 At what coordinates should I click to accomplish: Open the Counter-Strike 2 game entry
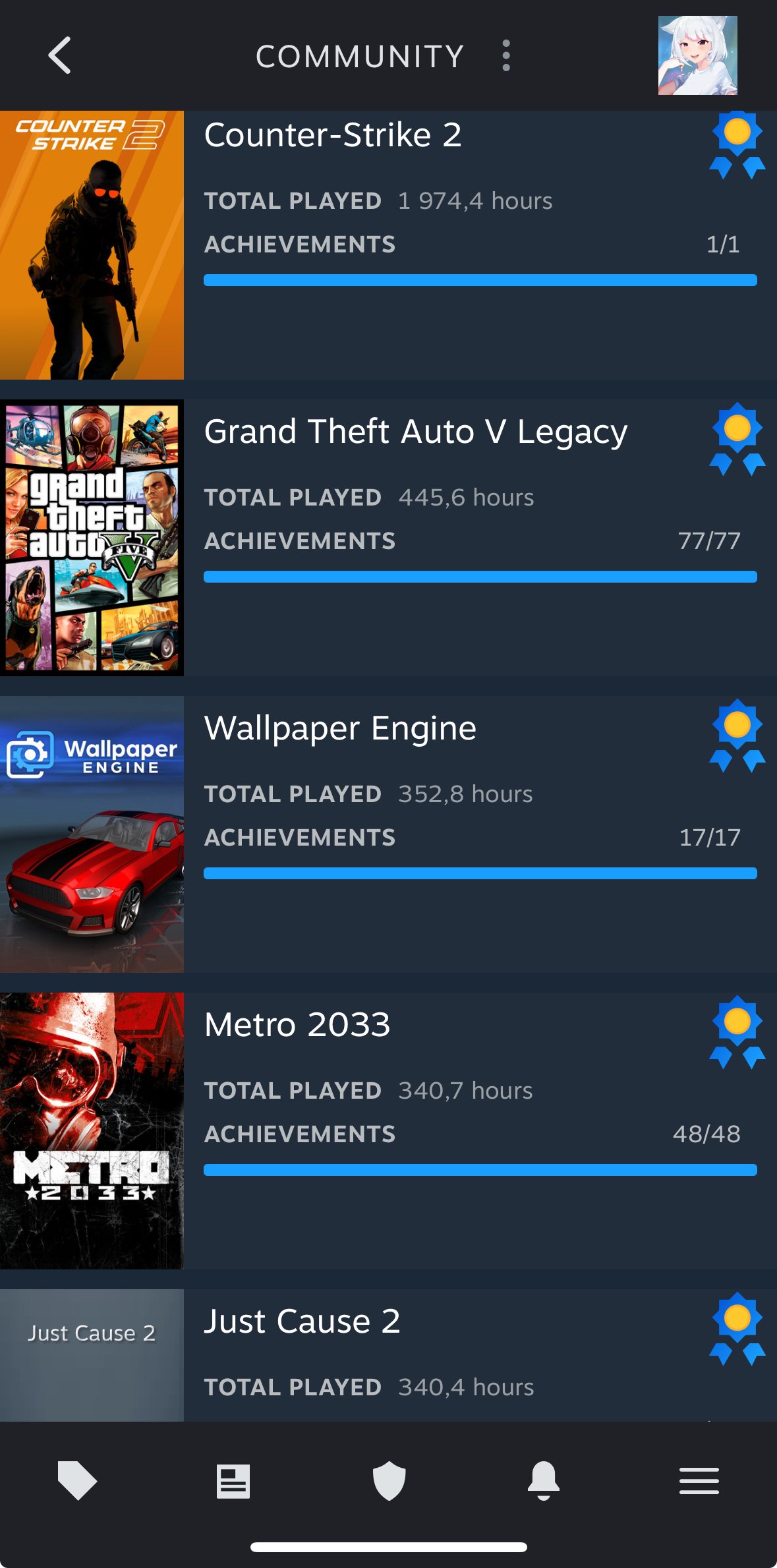[x=388, y=245]
